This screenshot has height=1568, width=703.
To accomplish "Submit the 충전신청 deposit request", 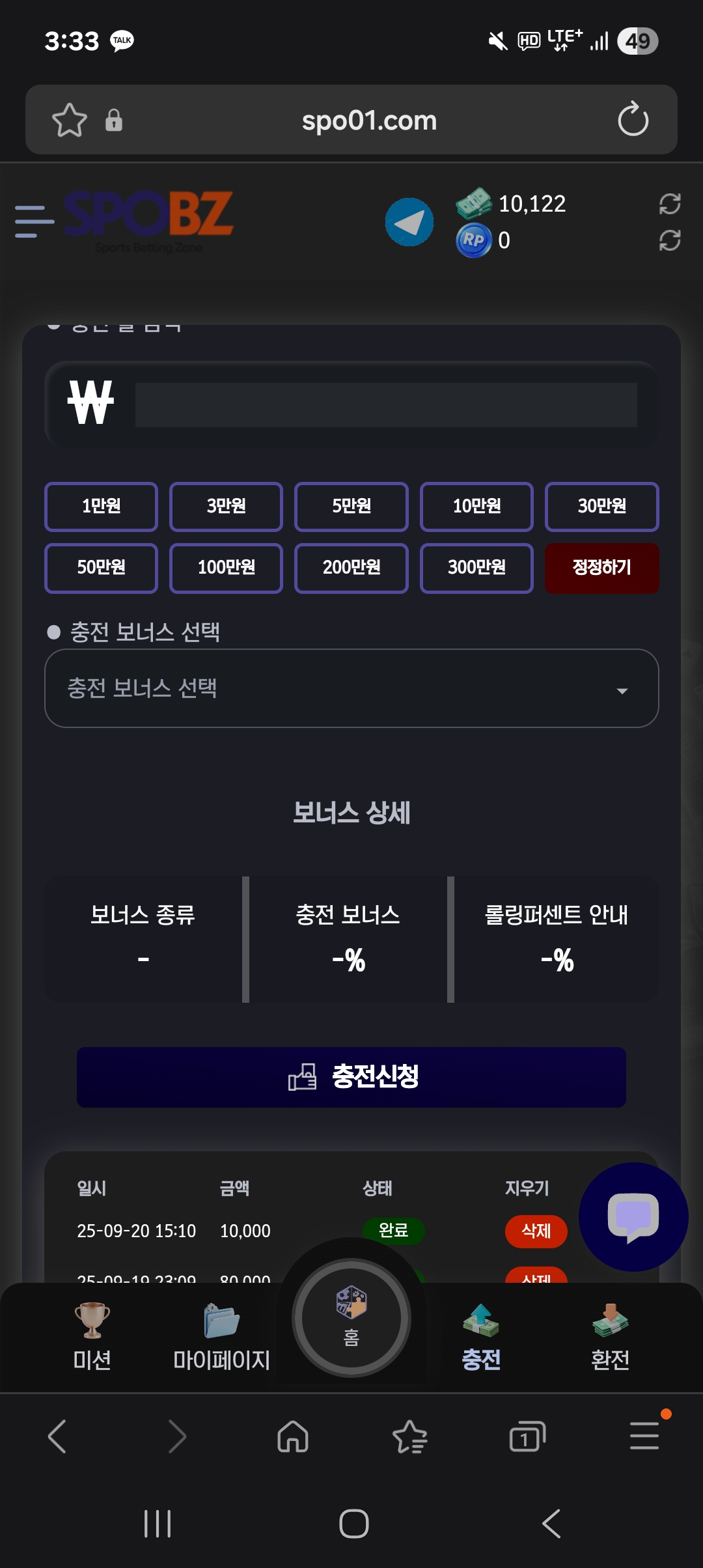I will coord(351,1077).
